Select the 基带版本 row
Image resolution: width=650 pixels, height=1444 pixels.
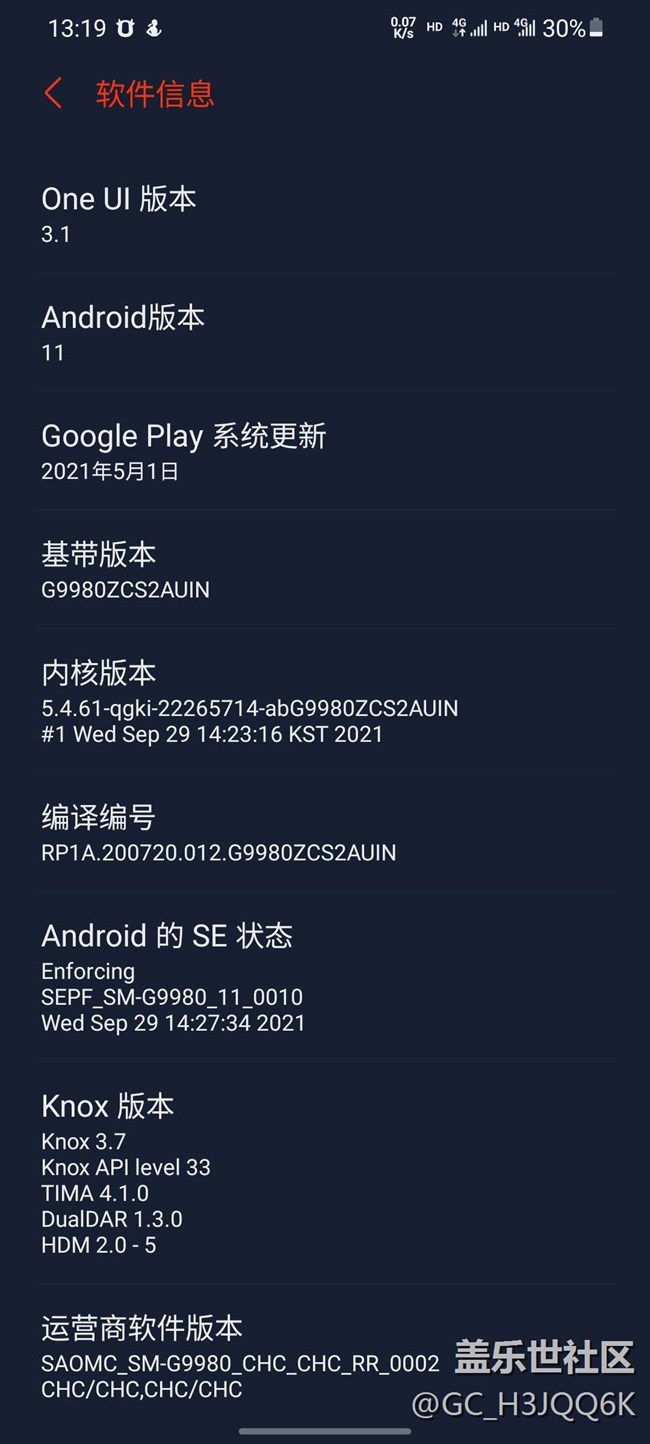325,570
